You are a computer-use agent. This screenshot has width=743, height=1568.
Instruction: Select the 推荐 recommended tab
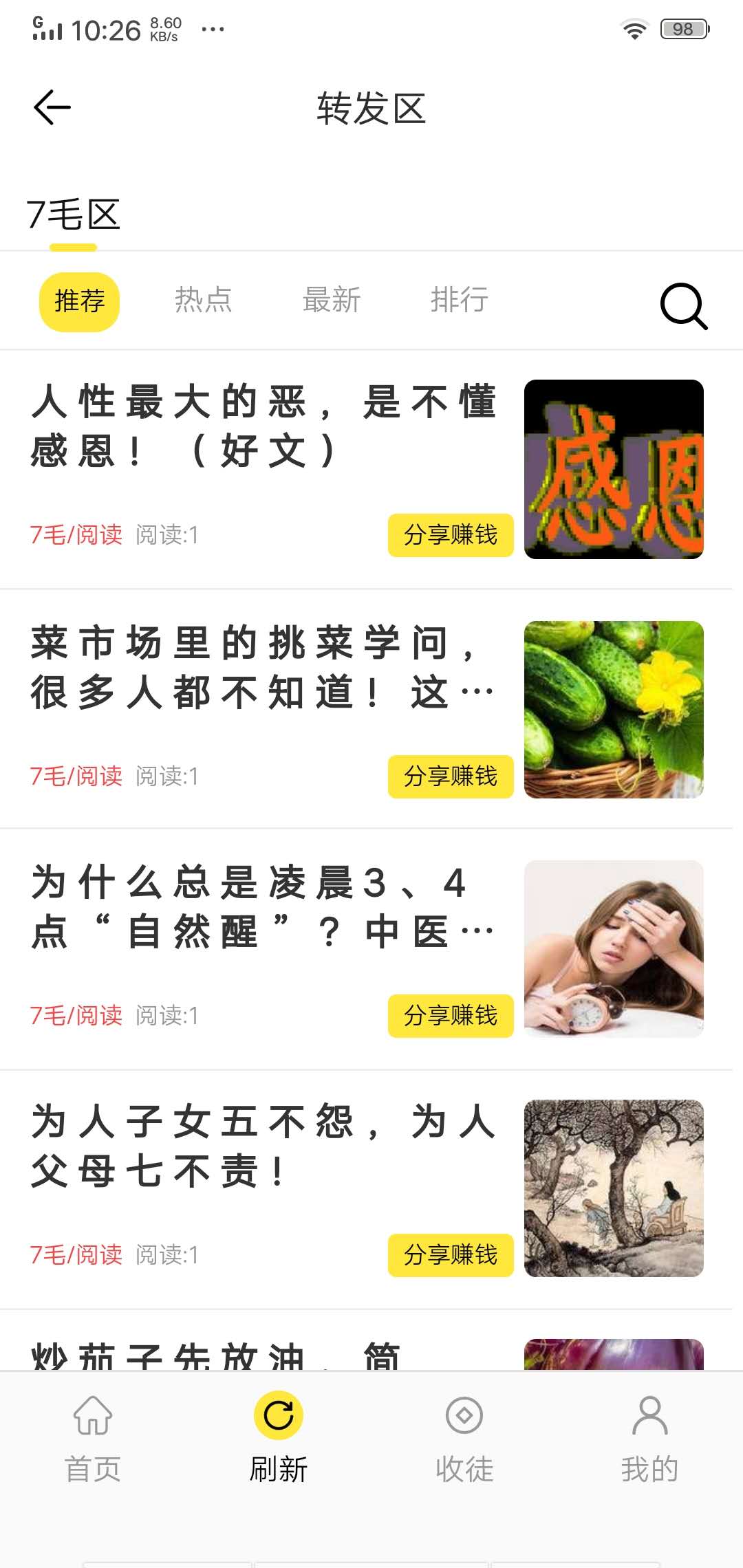coord(79,301)
